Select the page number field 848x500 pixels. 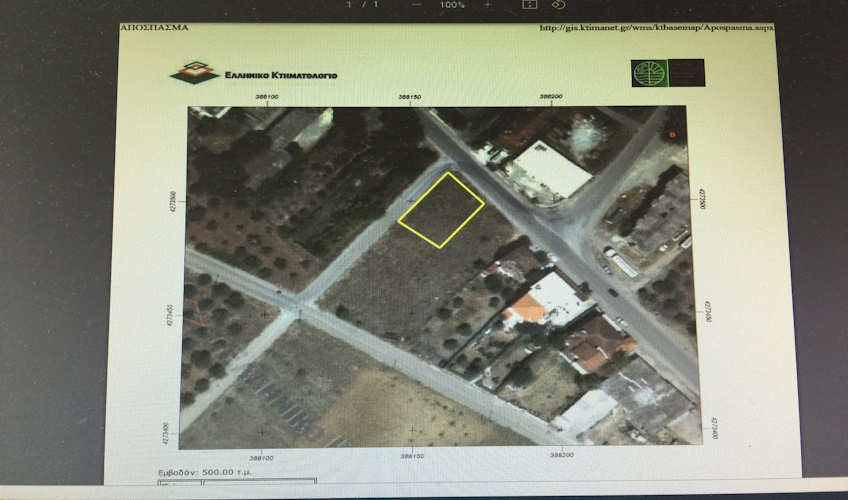coord(350,5)
